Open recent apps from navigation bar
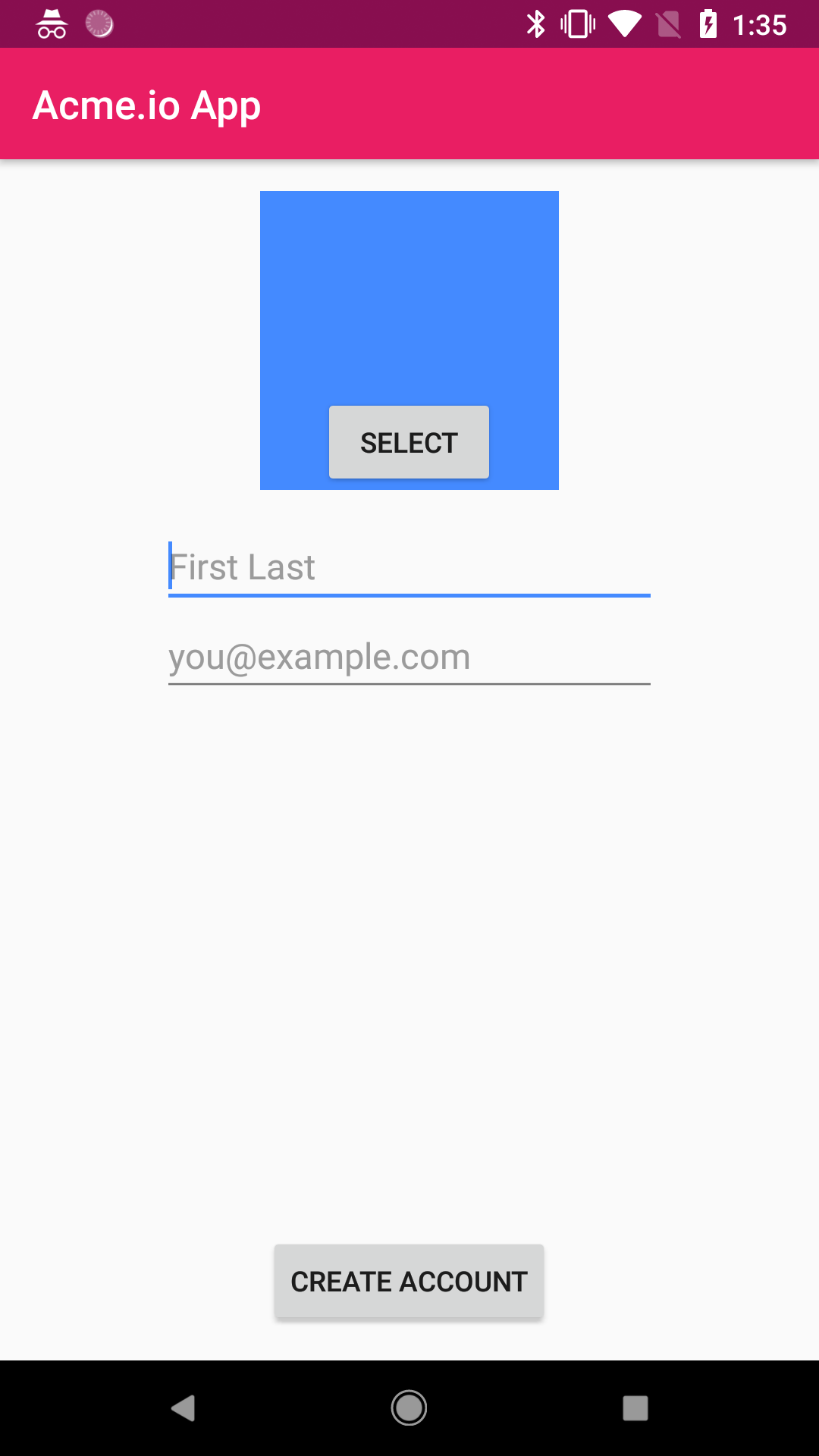This screenshot has height=1456, width=819. (635, 1408)
